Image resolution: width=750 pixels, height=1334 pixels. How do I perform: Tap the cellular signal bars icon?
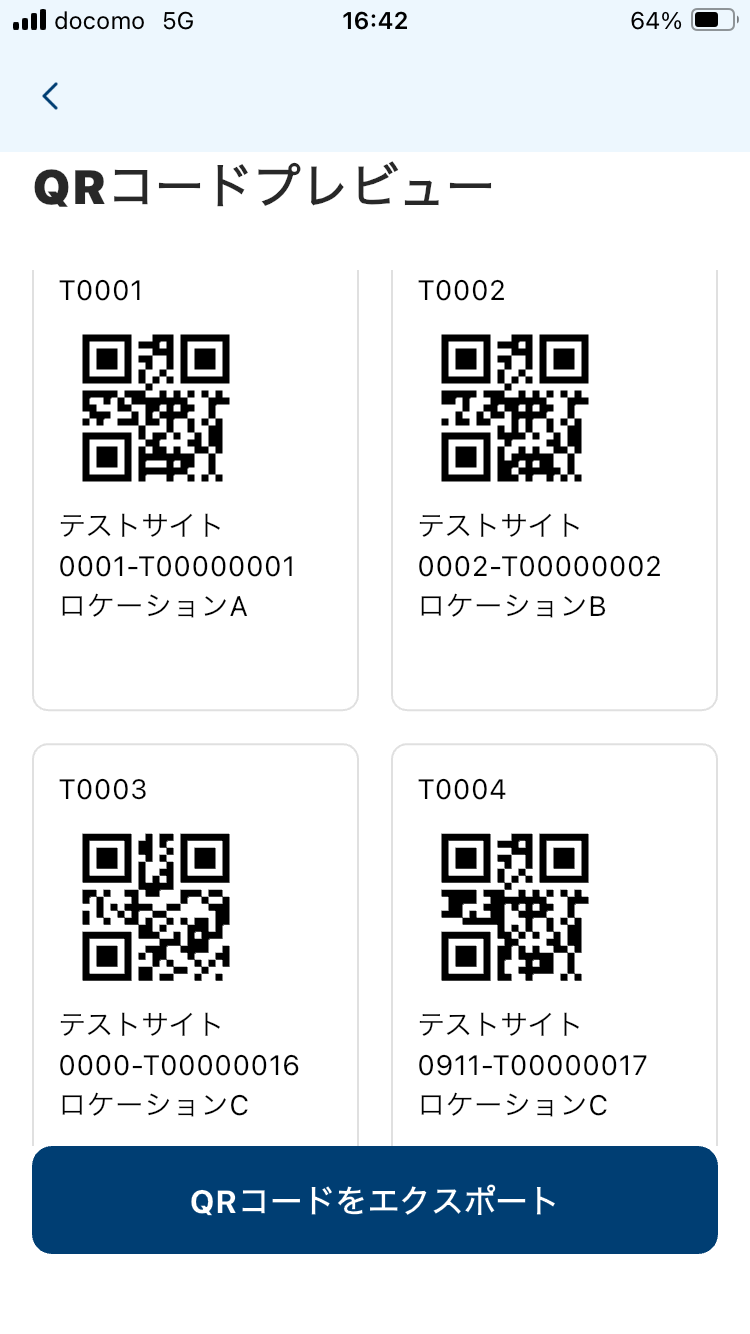[28, 17]
